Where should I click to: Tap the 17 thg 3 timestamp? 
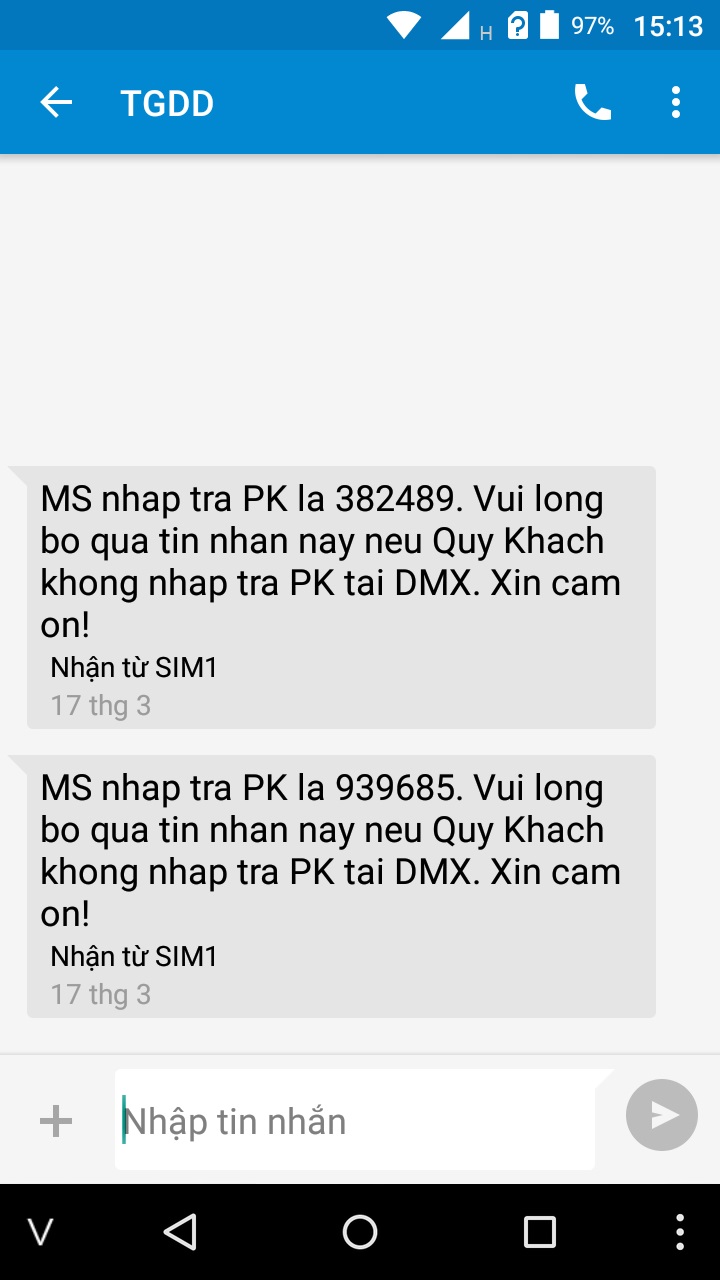click(100, 705)
